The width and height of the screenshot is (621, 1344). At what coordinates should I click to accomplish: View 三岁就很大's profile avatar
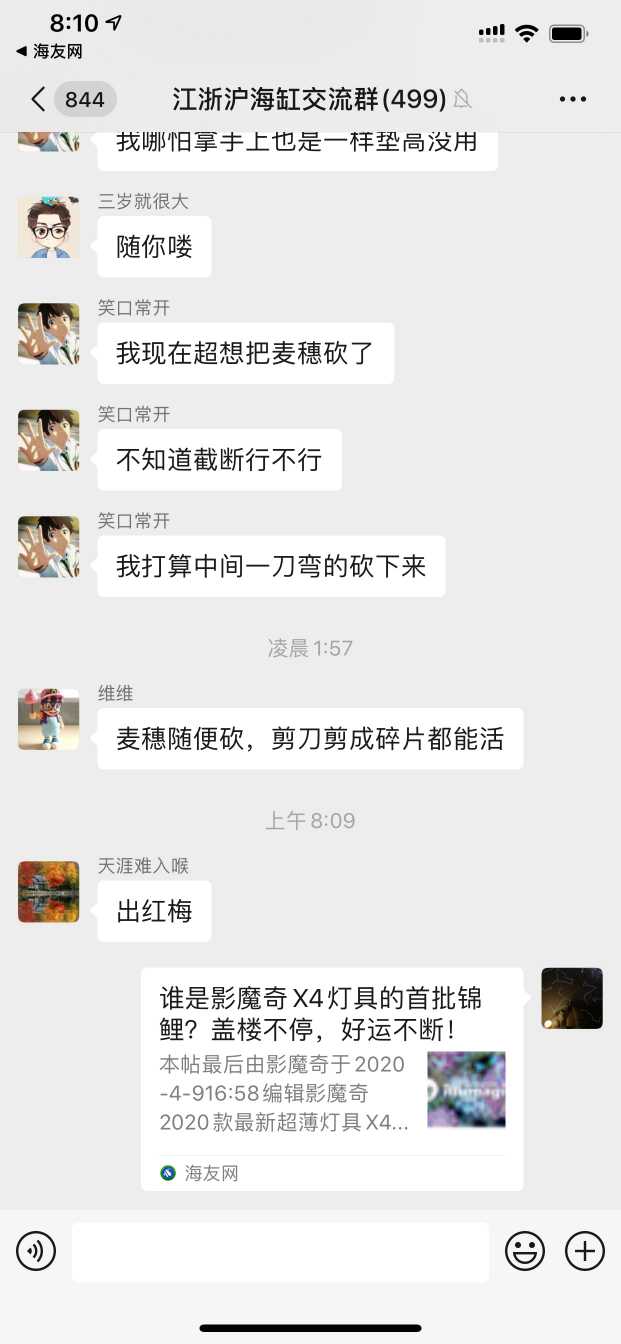tap(48, 227)
